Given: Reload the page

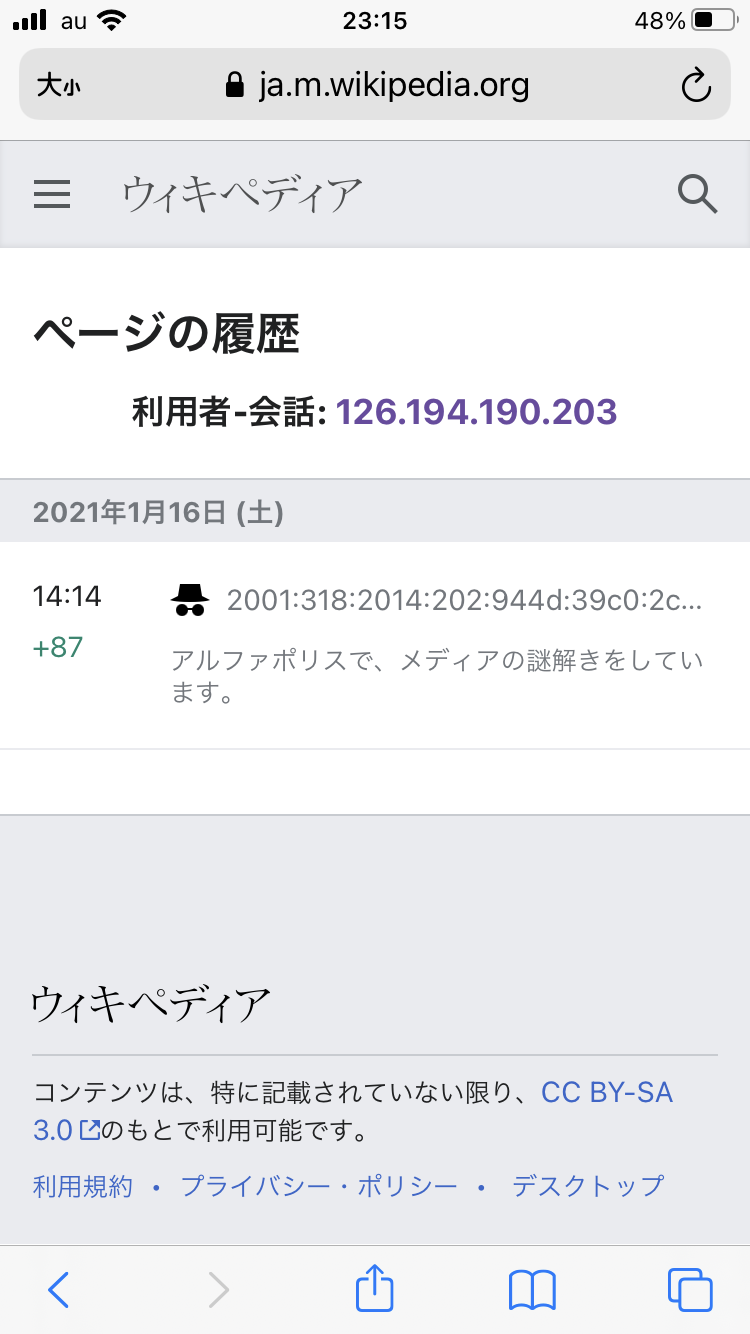Looking at the screenshot, I should (x=695, y=86).
